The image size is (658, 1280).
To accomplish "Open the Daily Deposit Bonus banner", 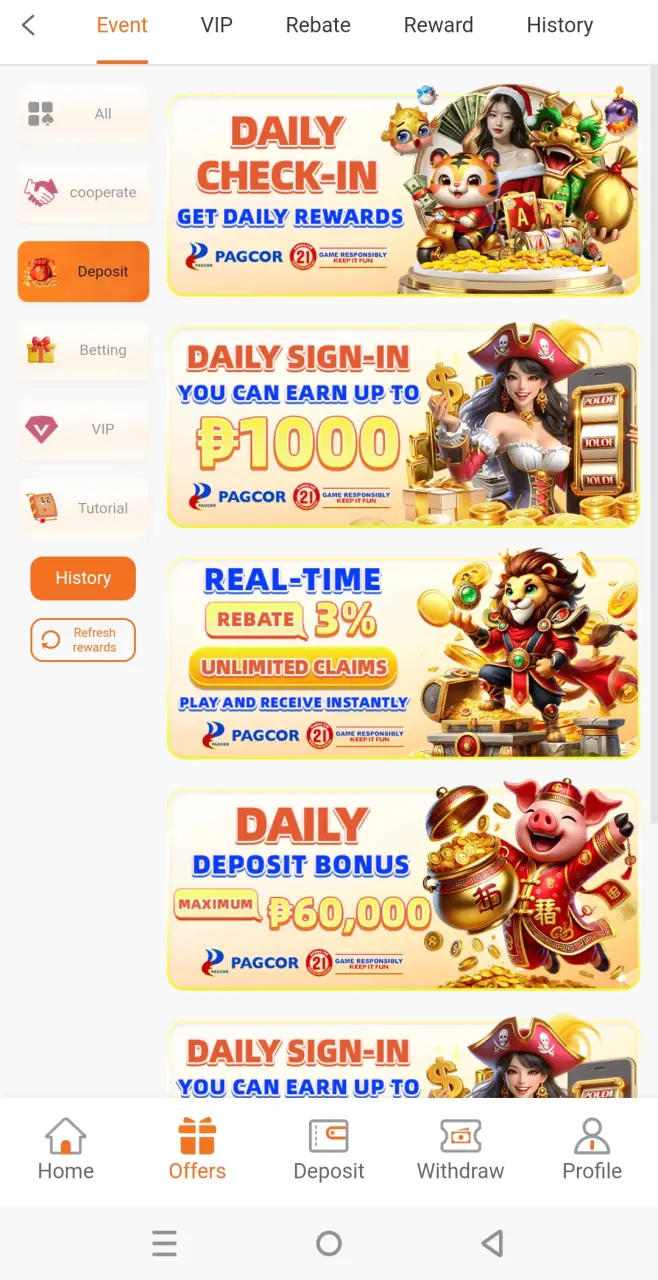I will coord(403,888).
